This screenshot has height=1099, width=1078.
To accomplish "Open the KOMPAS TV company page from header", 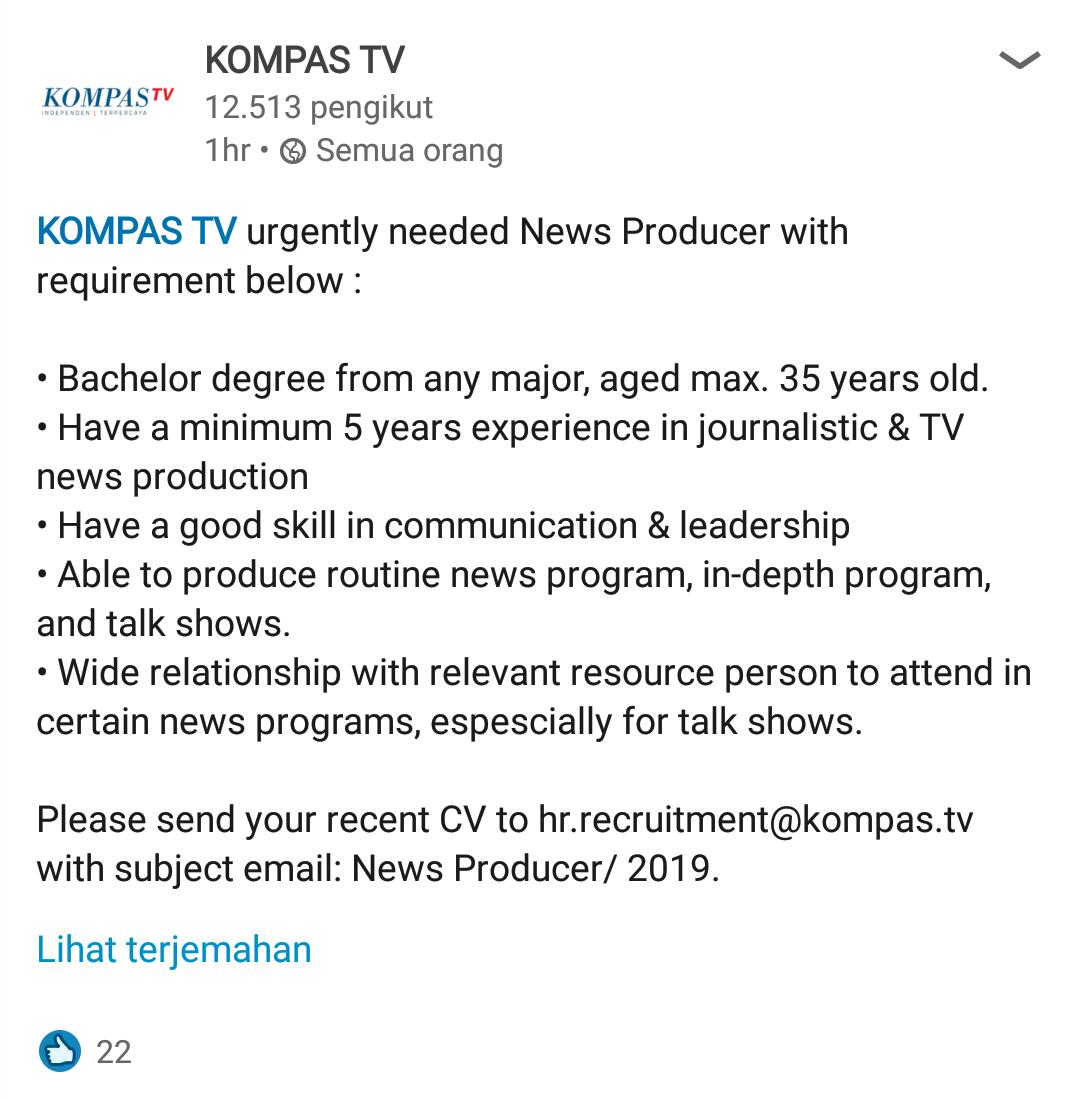I will pyautogui.click(x=304, y=60).
